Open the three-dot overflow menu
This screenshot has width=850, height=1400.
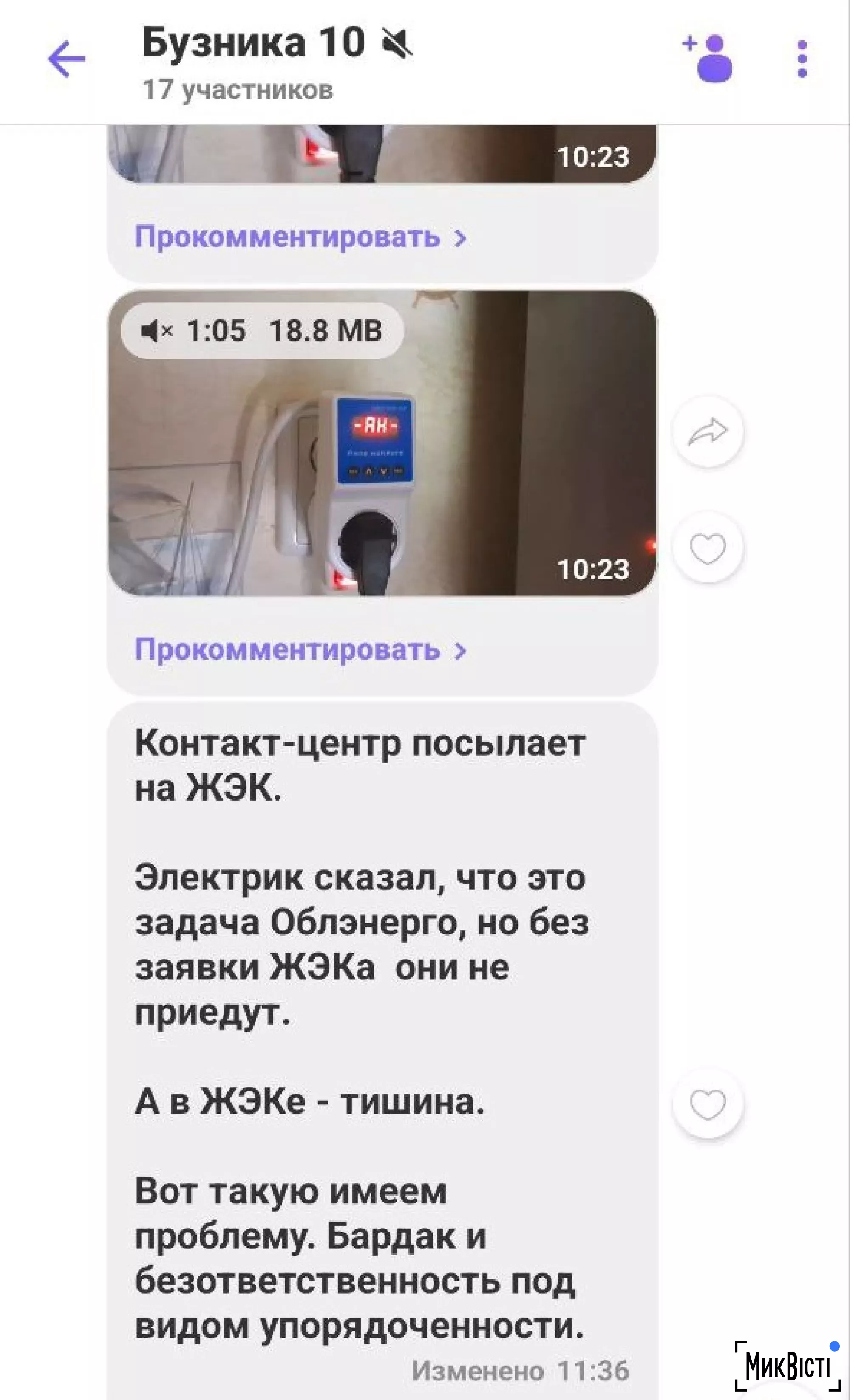coord(802,59)
